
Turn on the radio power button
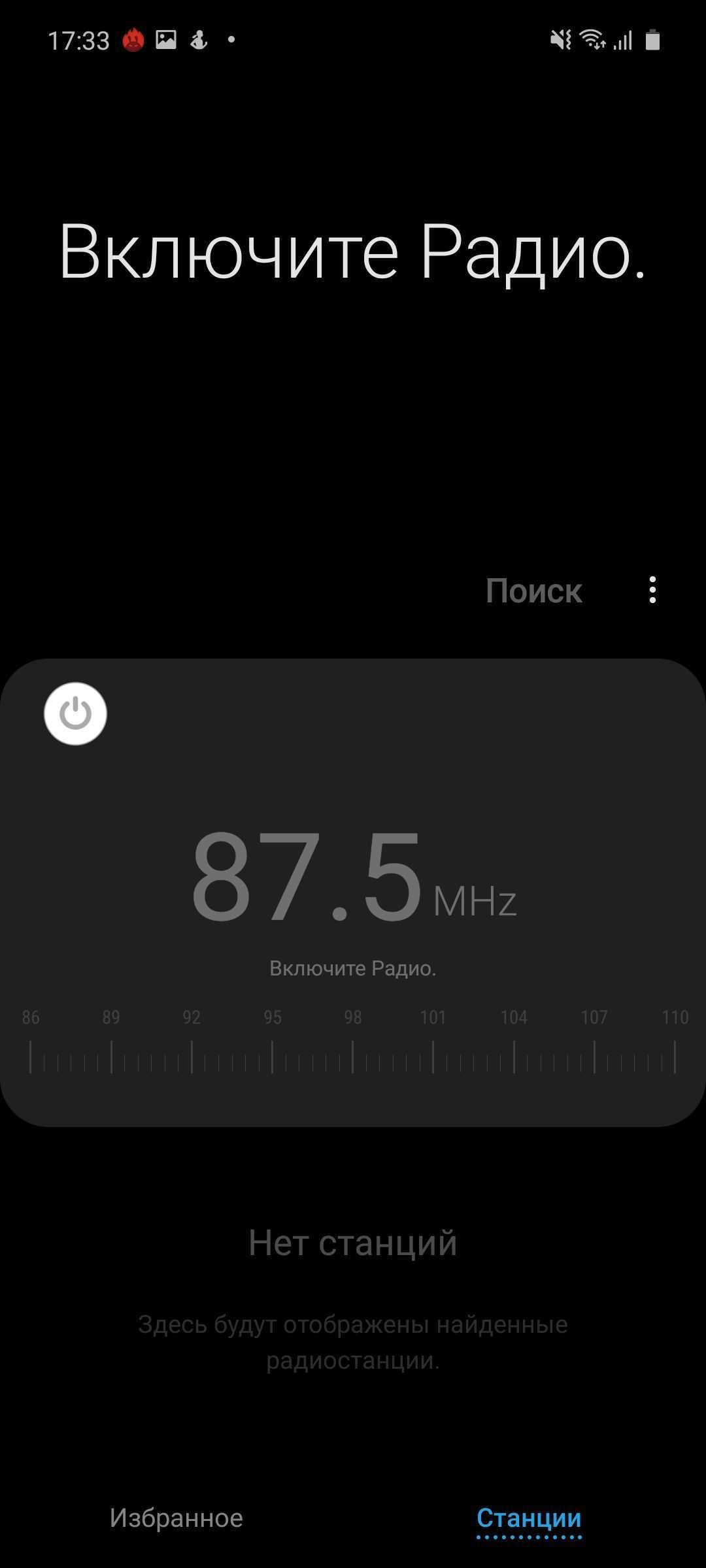(x=75, y=713)
